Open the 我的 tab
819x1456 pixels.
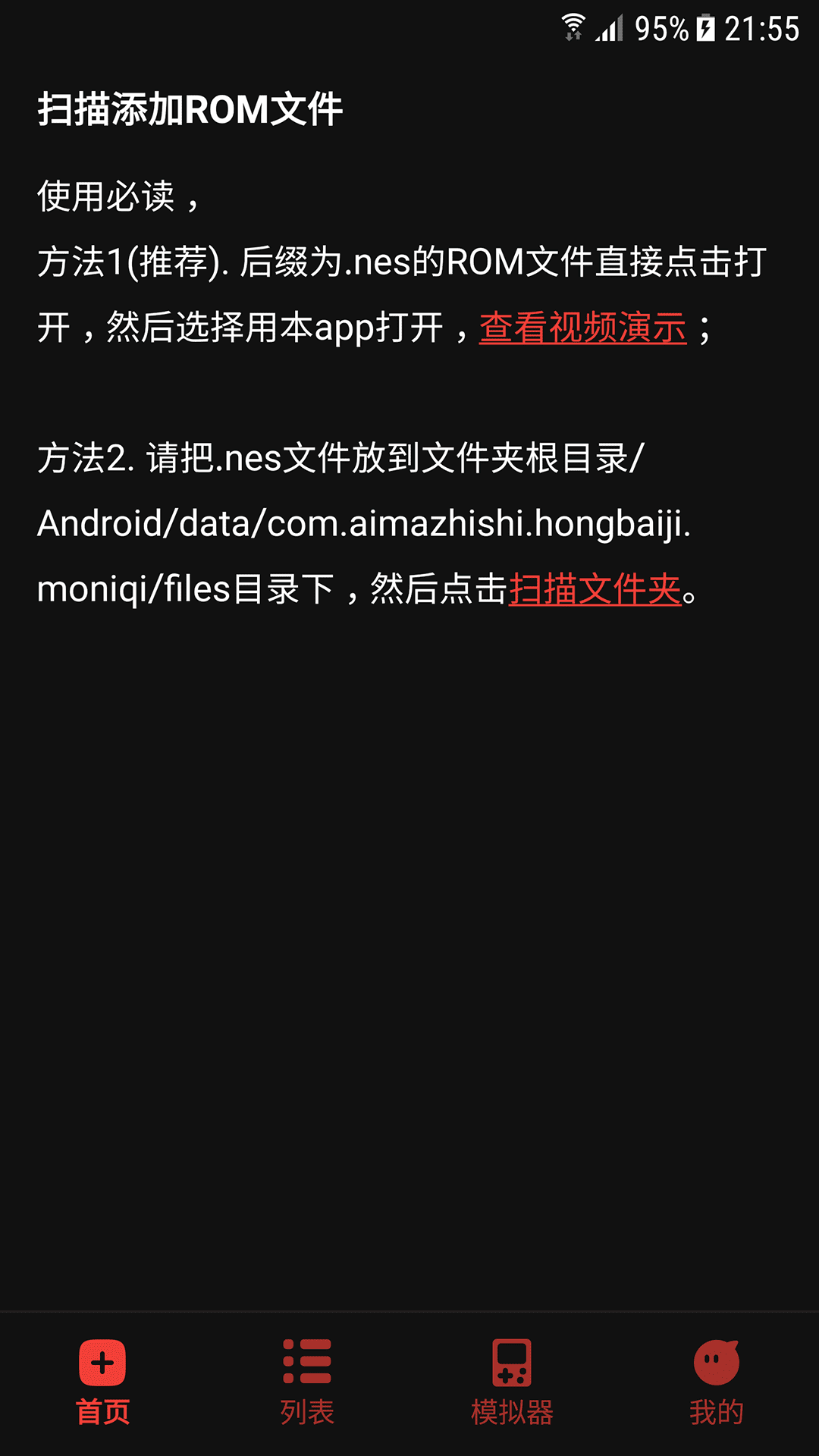coord(714,1410)
